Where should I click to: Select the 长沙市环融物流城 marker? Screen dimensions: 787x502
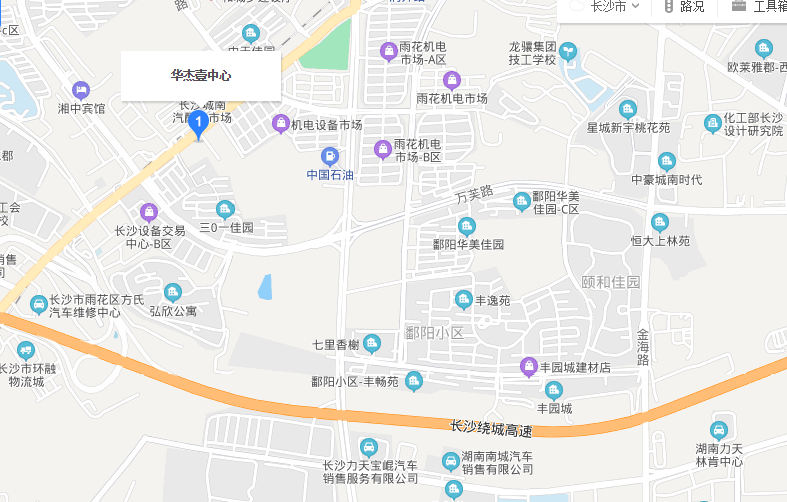24,349
